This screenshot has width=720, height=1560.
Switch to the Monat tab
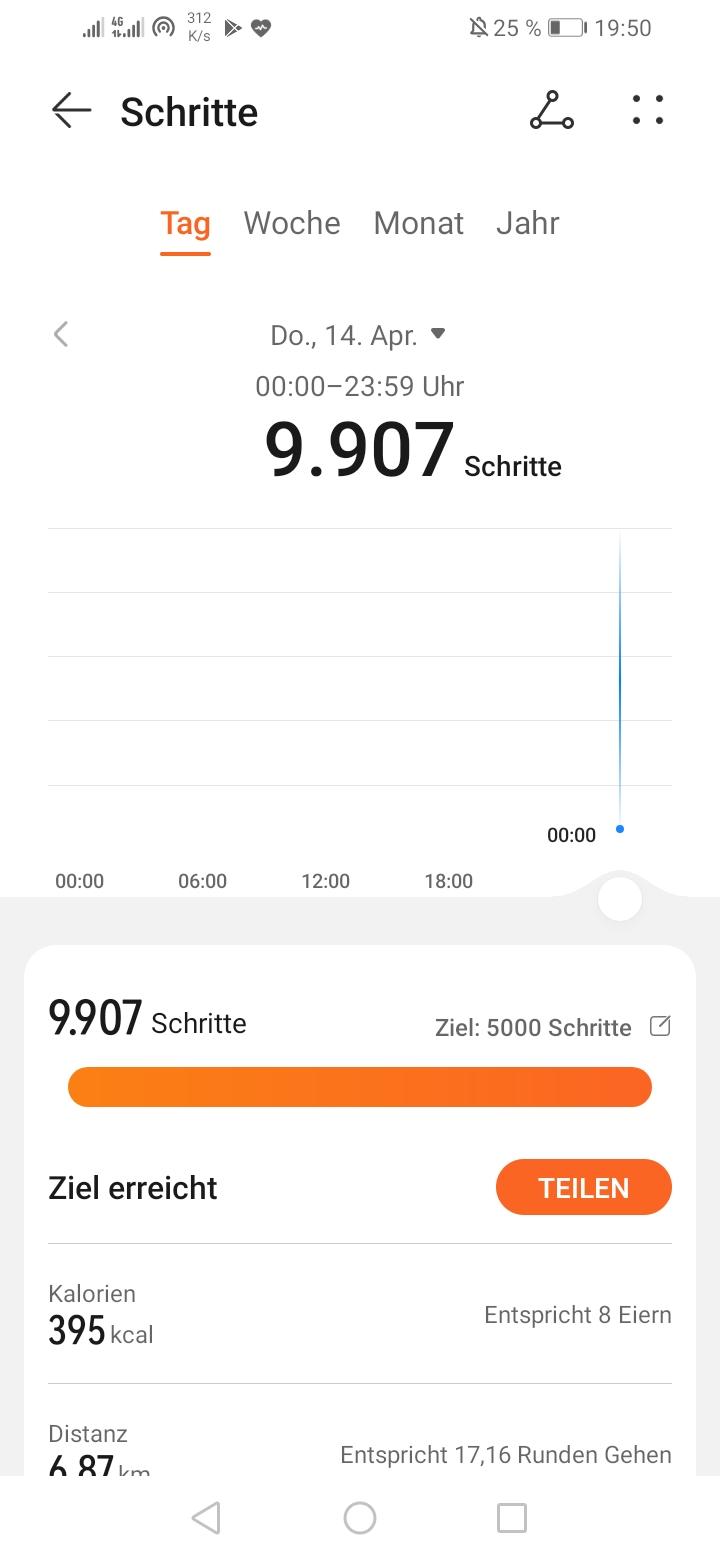418,223
